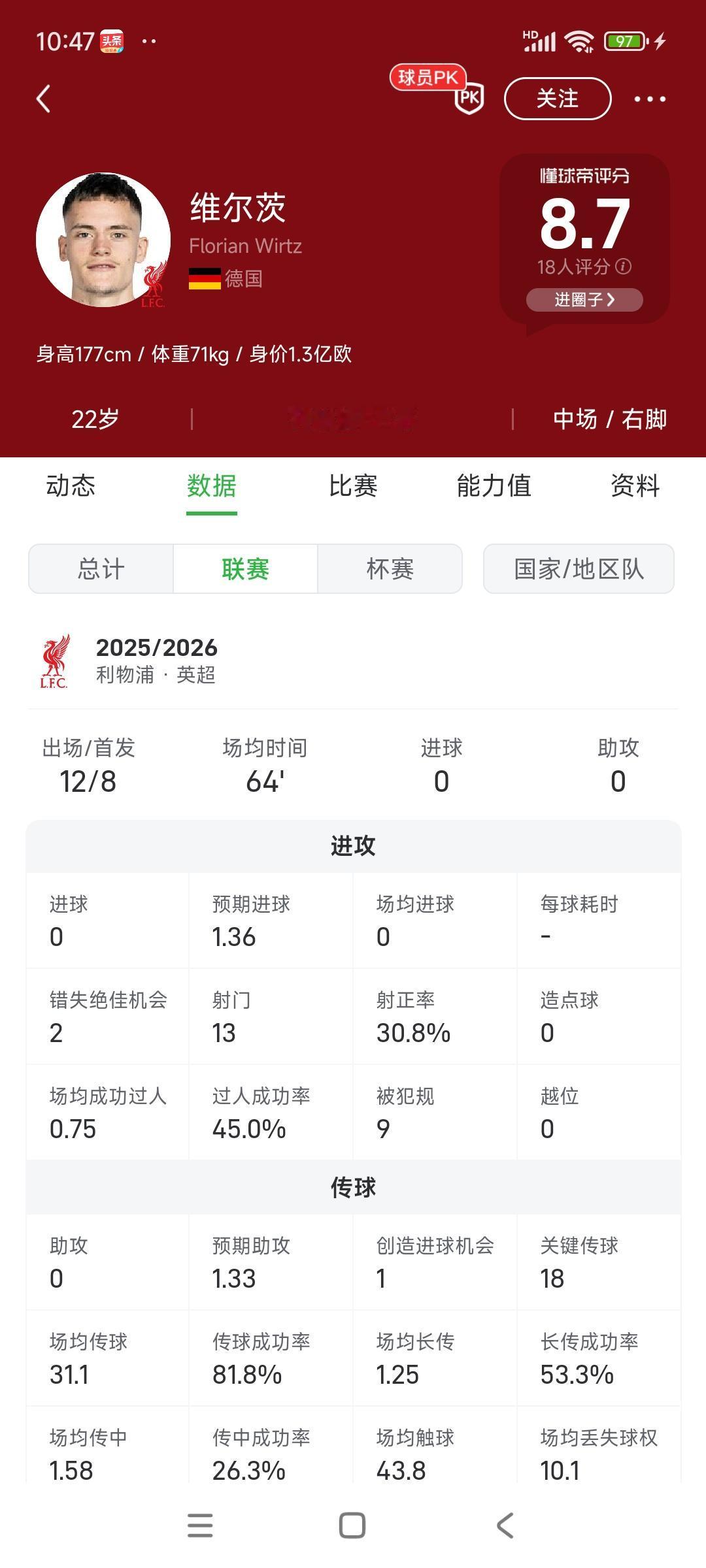Switch to the 比赛 matches tab
The width and height of the screenshot is (706, 1568).
pyautogui.click(x=353, y=486)
